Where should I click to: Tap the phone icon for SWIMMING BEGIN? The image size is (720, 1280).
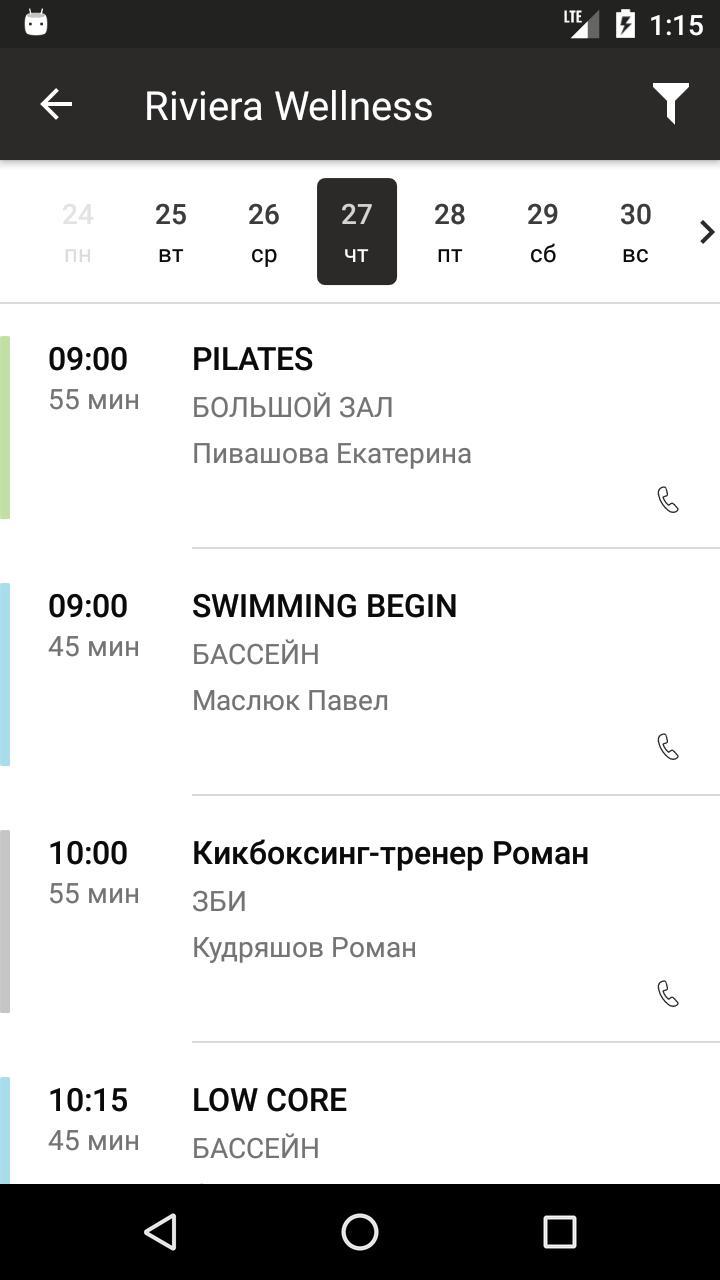click(x=668, y=747)
